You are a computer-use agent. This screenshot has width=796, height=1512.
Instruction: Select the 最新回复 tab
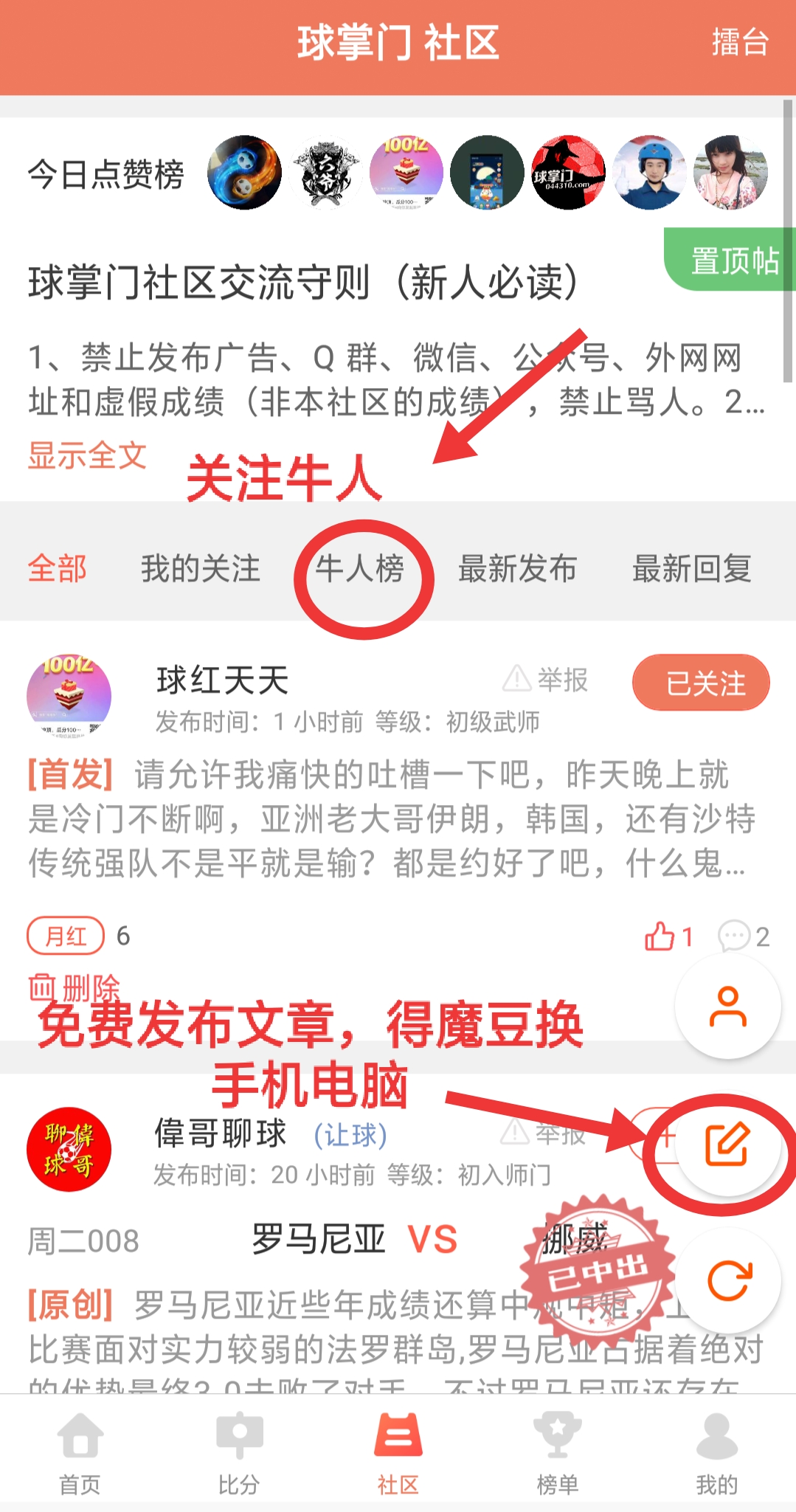point(691,569)
